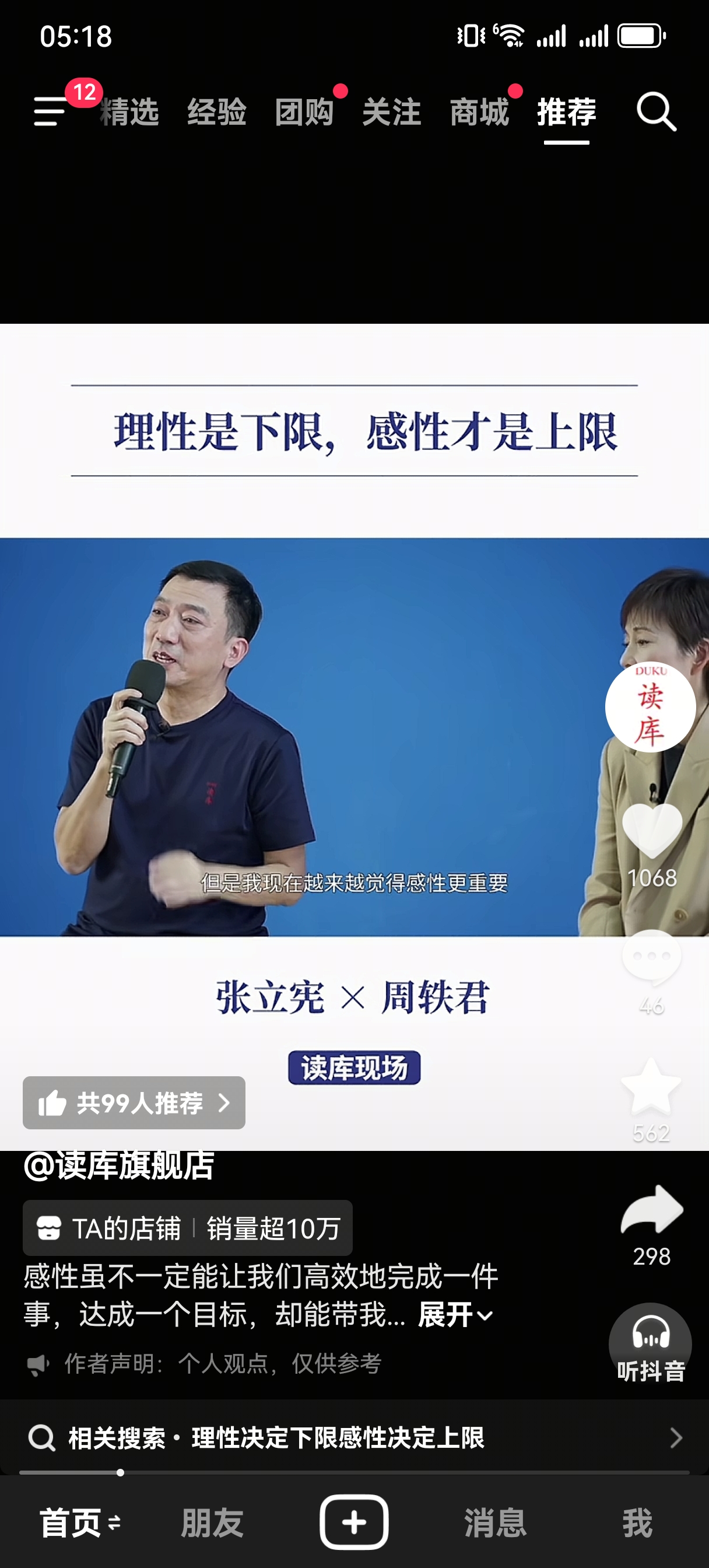Switch to the 关注 tab

tap(392, 112)
